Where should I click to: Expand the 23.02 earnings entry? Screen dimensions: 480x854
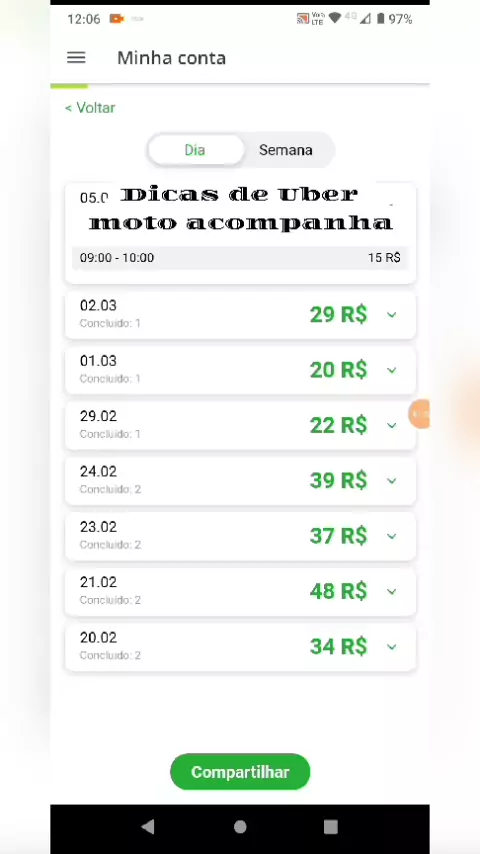[240, 536]
